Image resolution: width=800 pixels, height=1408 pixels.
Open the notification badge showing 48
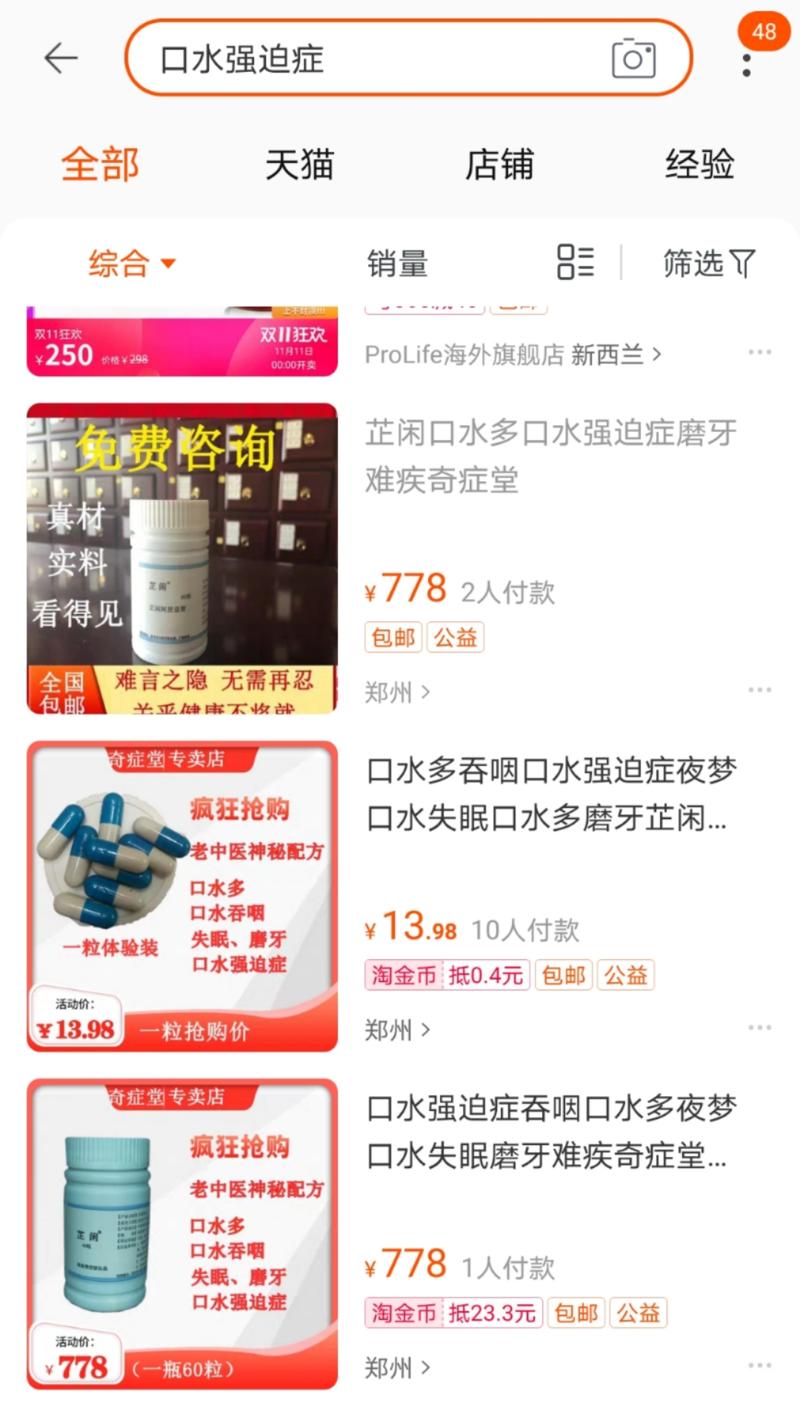[763, 31]
